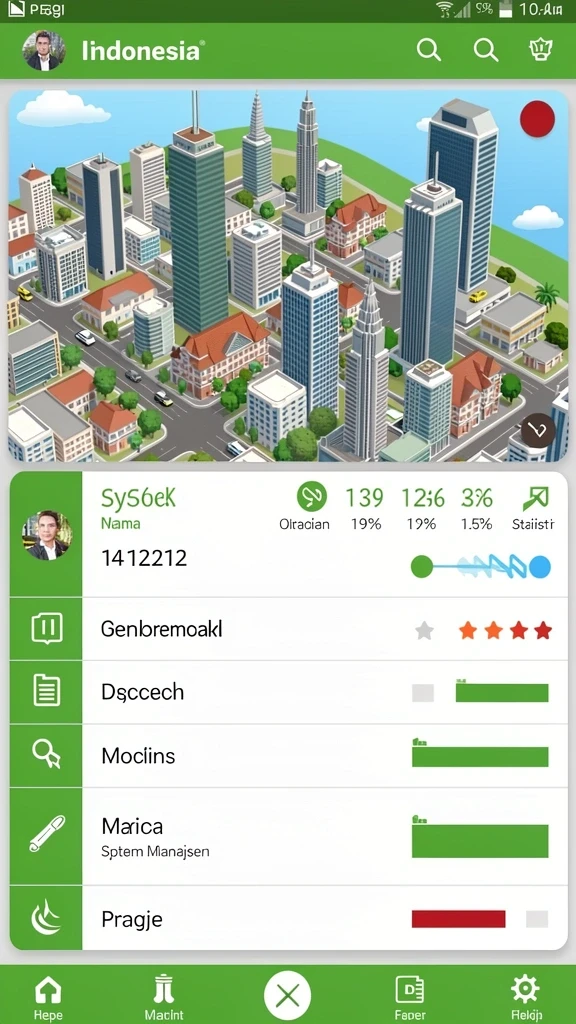Open the Statistr arrow icon

point(535,500)
